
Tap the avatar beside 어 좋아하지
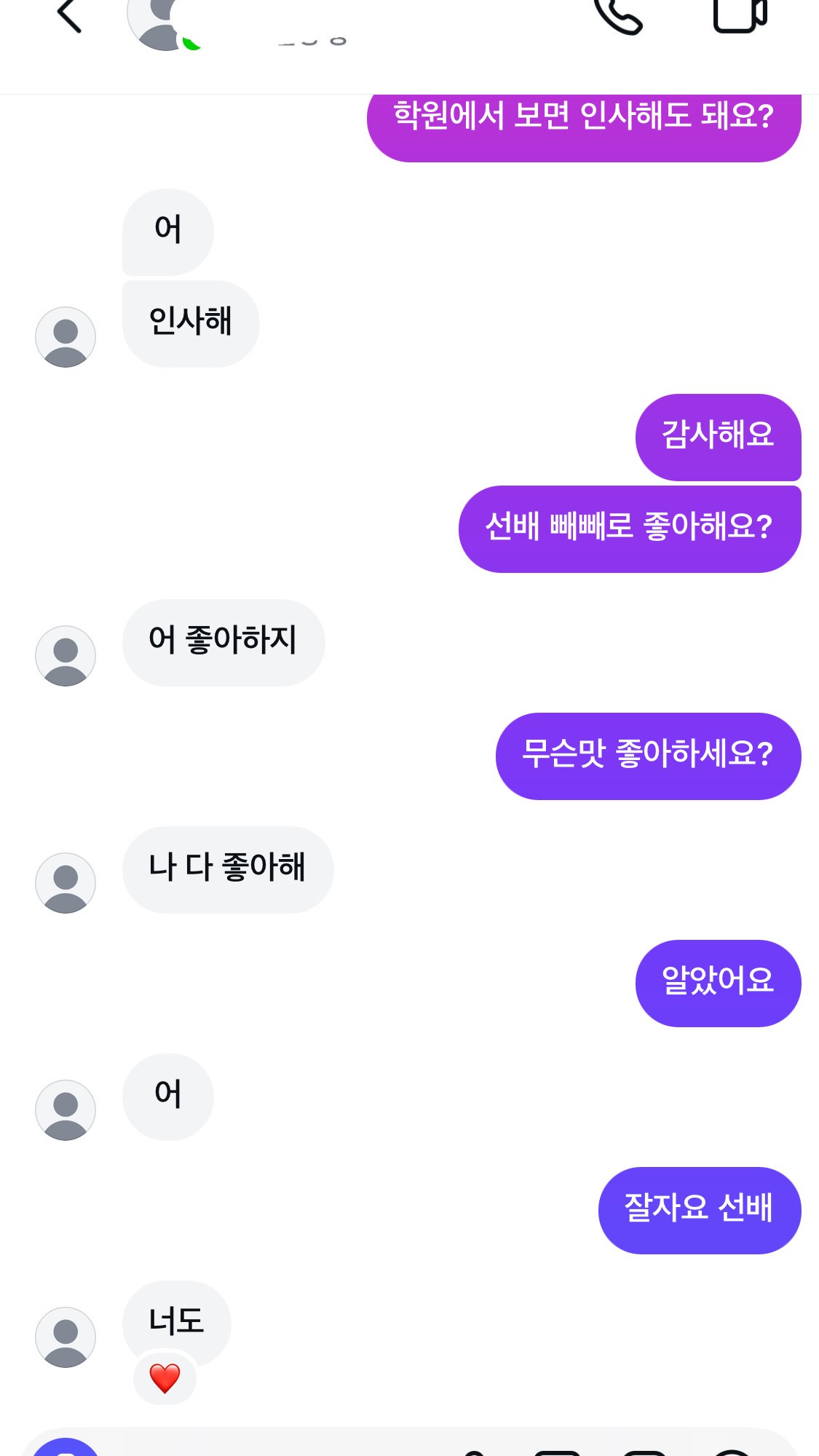click(65, 655)
